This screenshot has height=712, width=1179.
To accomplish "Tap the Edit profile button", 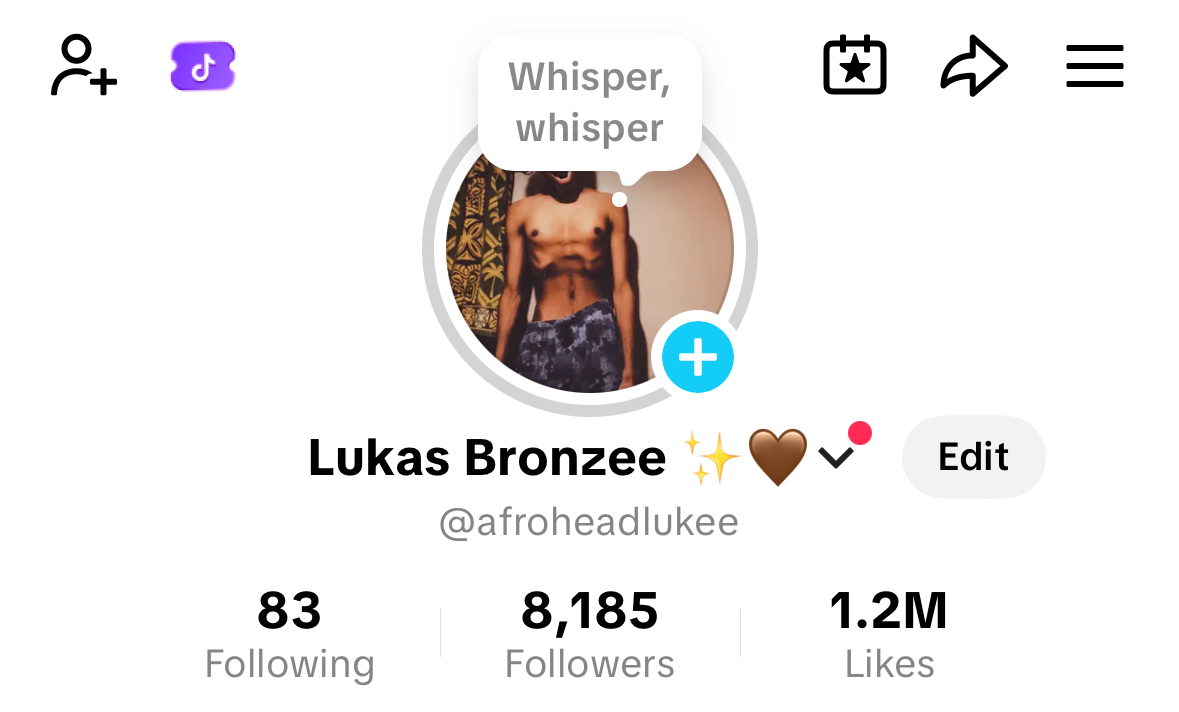I will (x=973, y=457).
